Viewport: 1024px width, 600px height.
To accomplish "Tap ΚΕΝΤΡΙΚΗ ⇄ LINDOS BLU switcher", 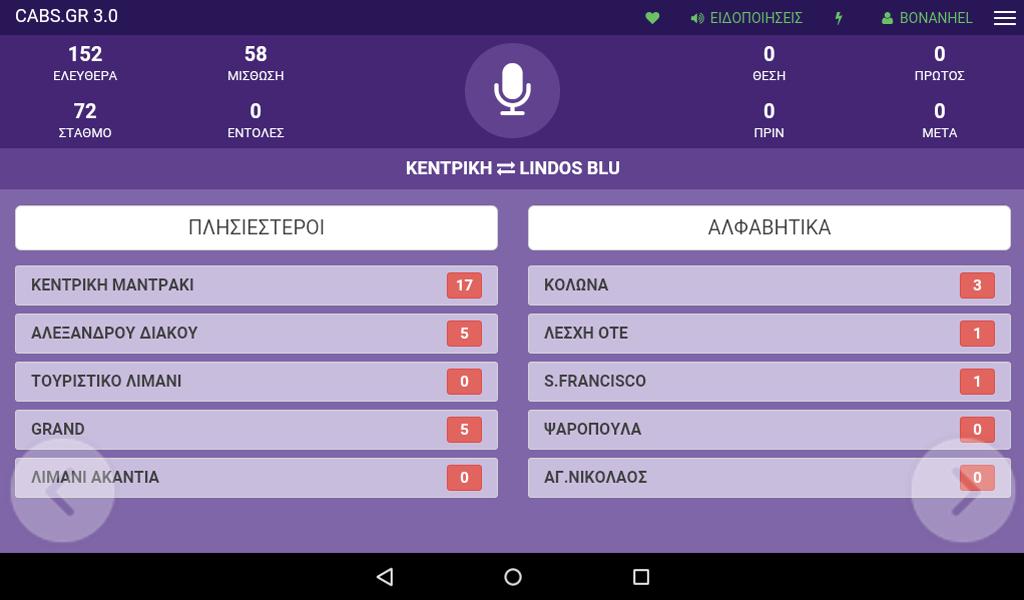I will tap(512, 168).
